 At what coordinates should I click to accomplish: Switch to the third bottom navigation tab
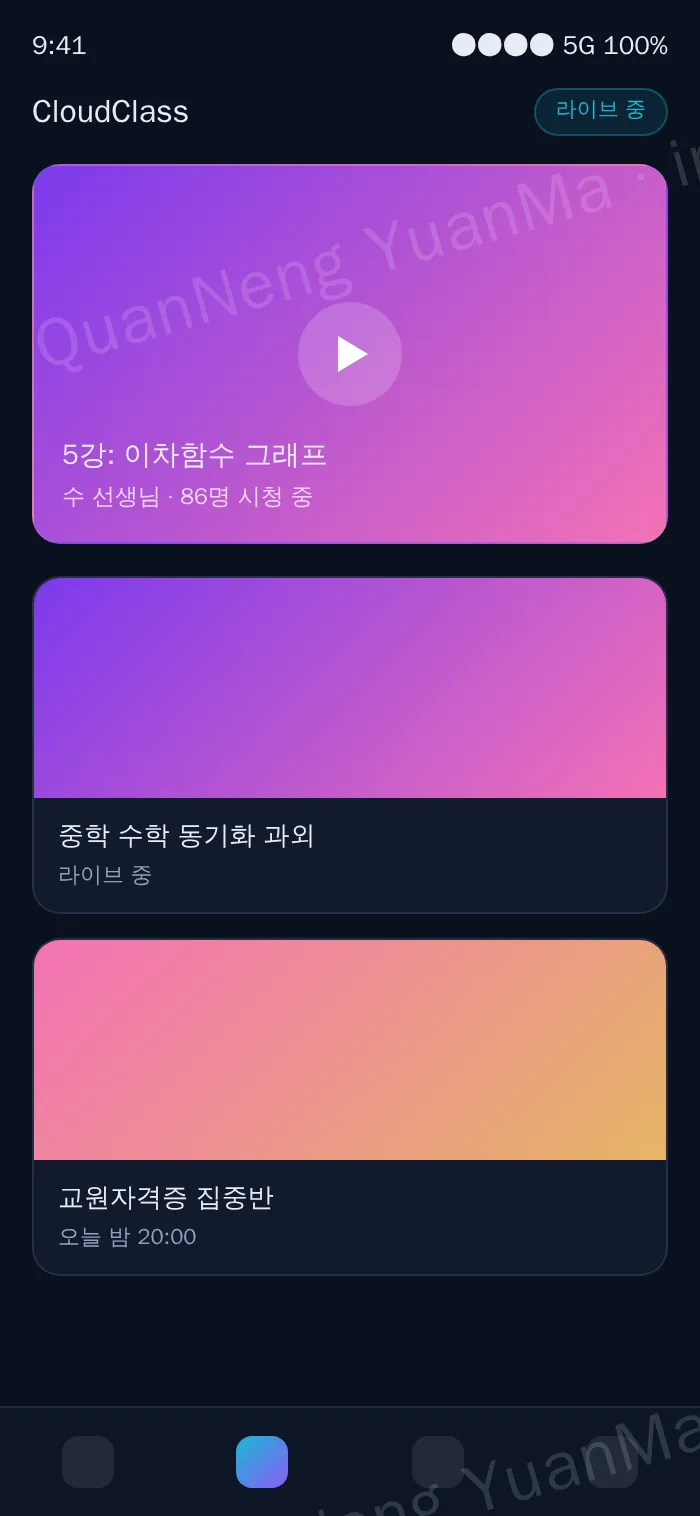[438, 1462]
